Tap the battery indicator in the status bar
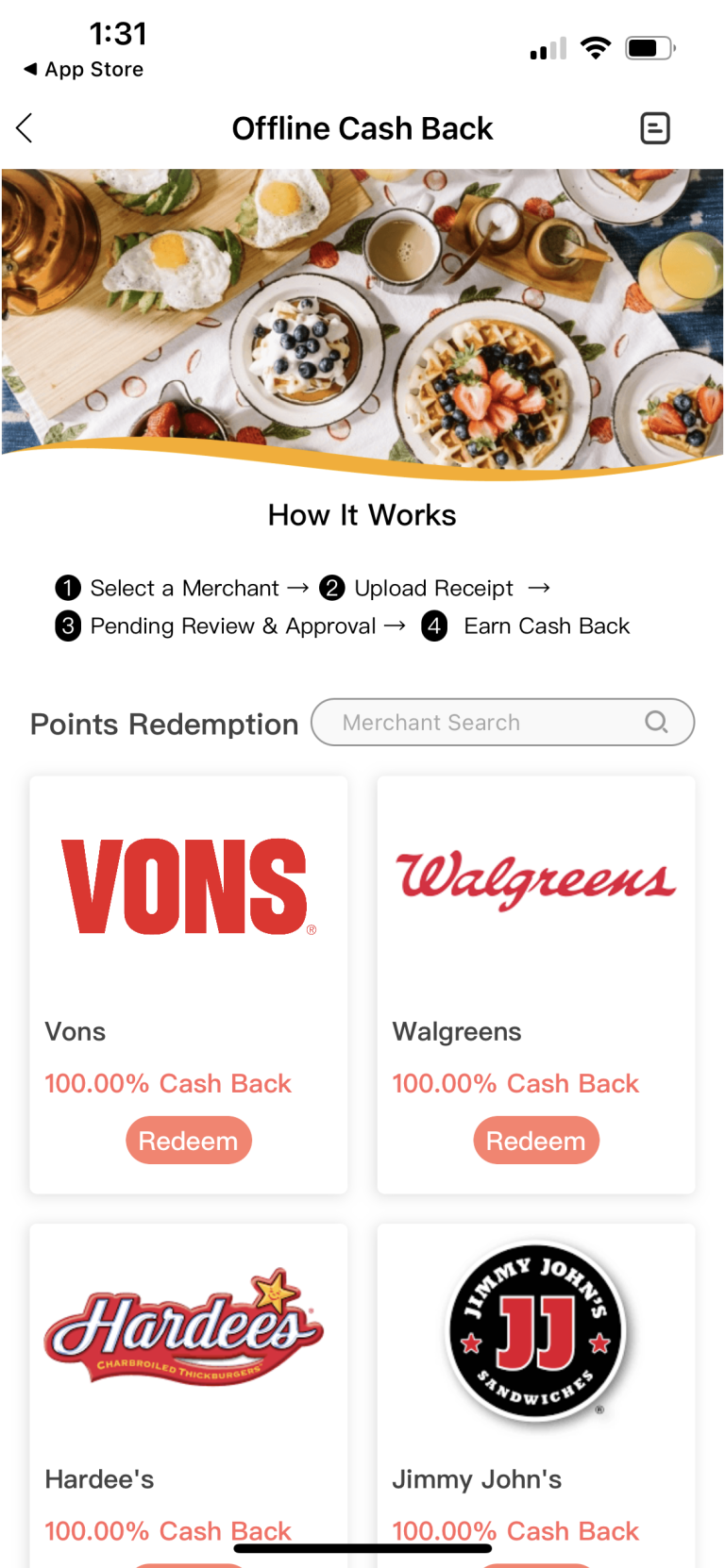This screenshot has height=1568, width=725. click(x=649, y=47)
